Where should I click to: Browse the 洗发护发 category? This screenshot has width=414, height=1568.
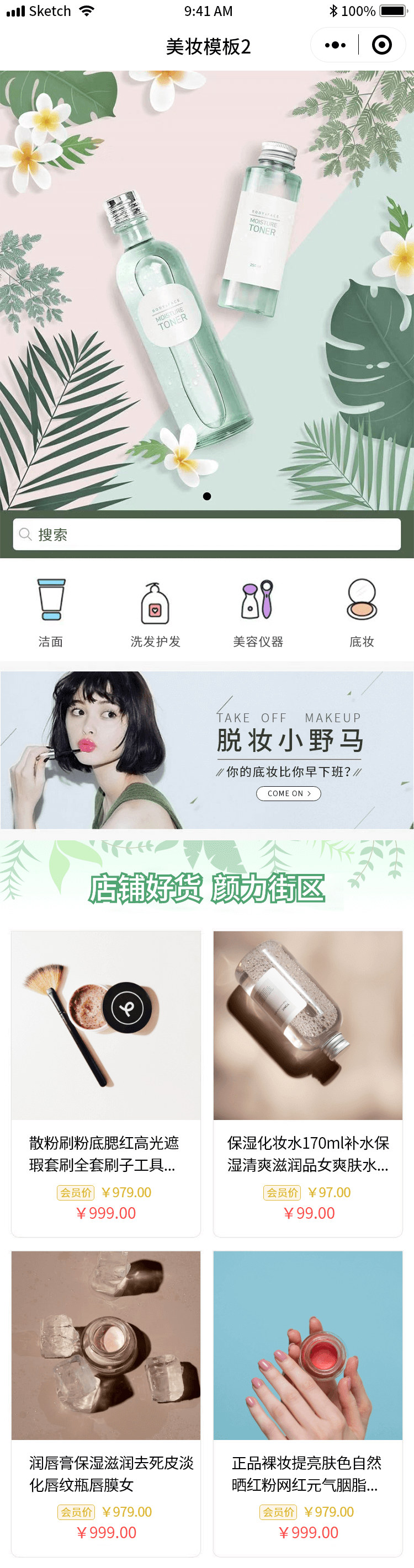coord(155,612)
